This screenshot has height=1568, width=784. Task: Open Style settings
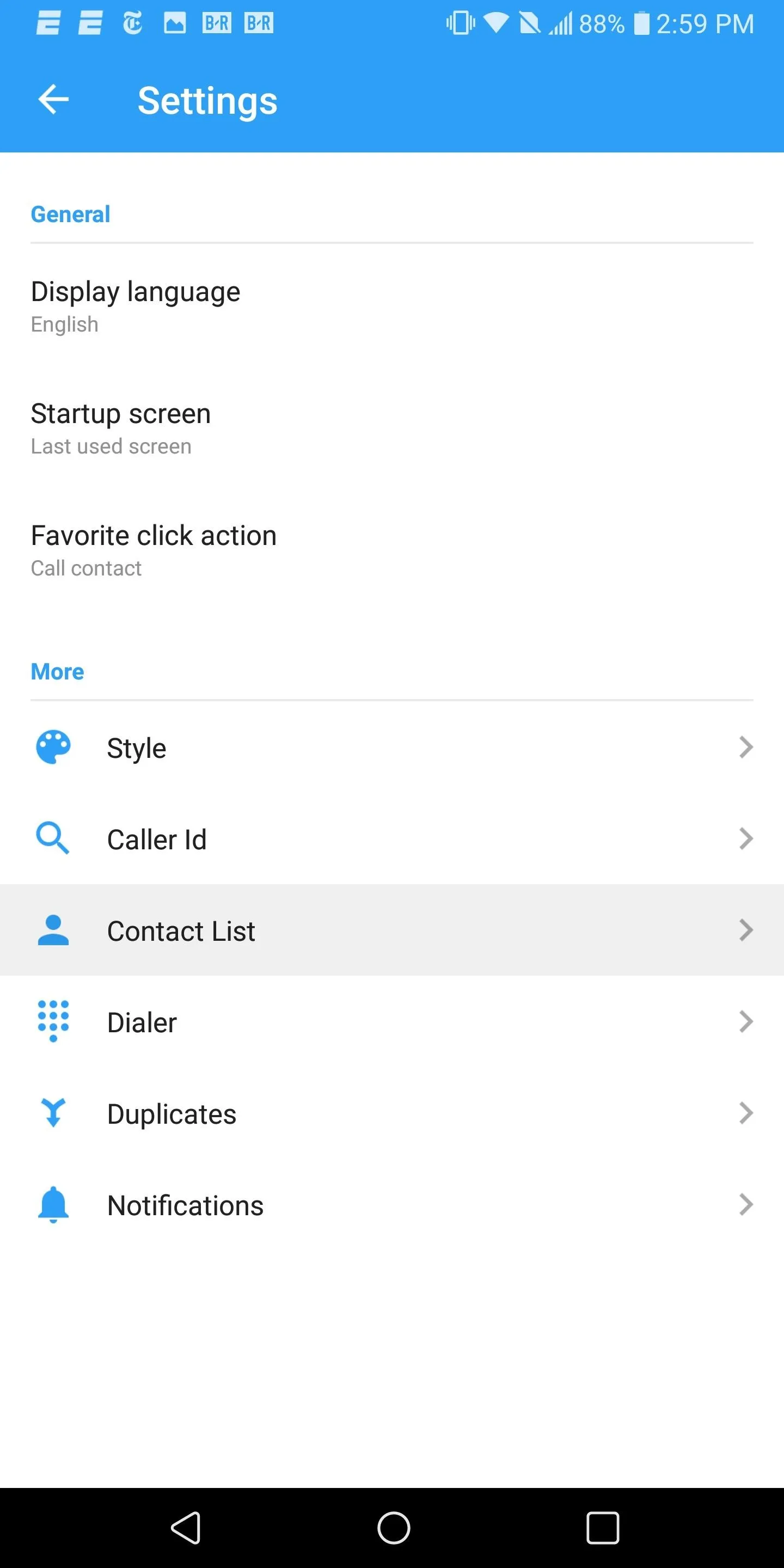(392, 748)
